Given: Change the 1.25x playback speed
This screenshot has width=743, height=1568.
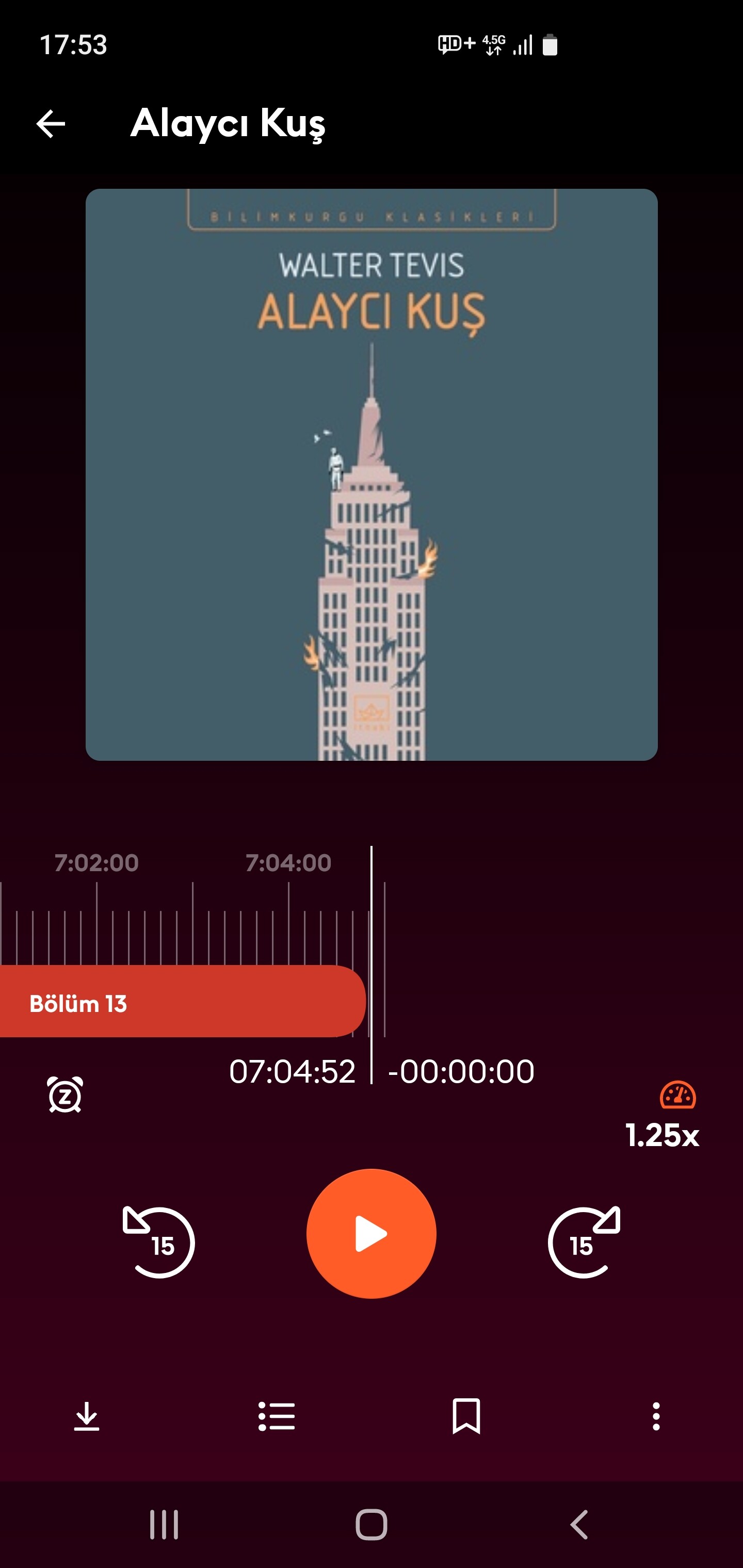Looking at the screenshot, I should (x=663, y=1116).
